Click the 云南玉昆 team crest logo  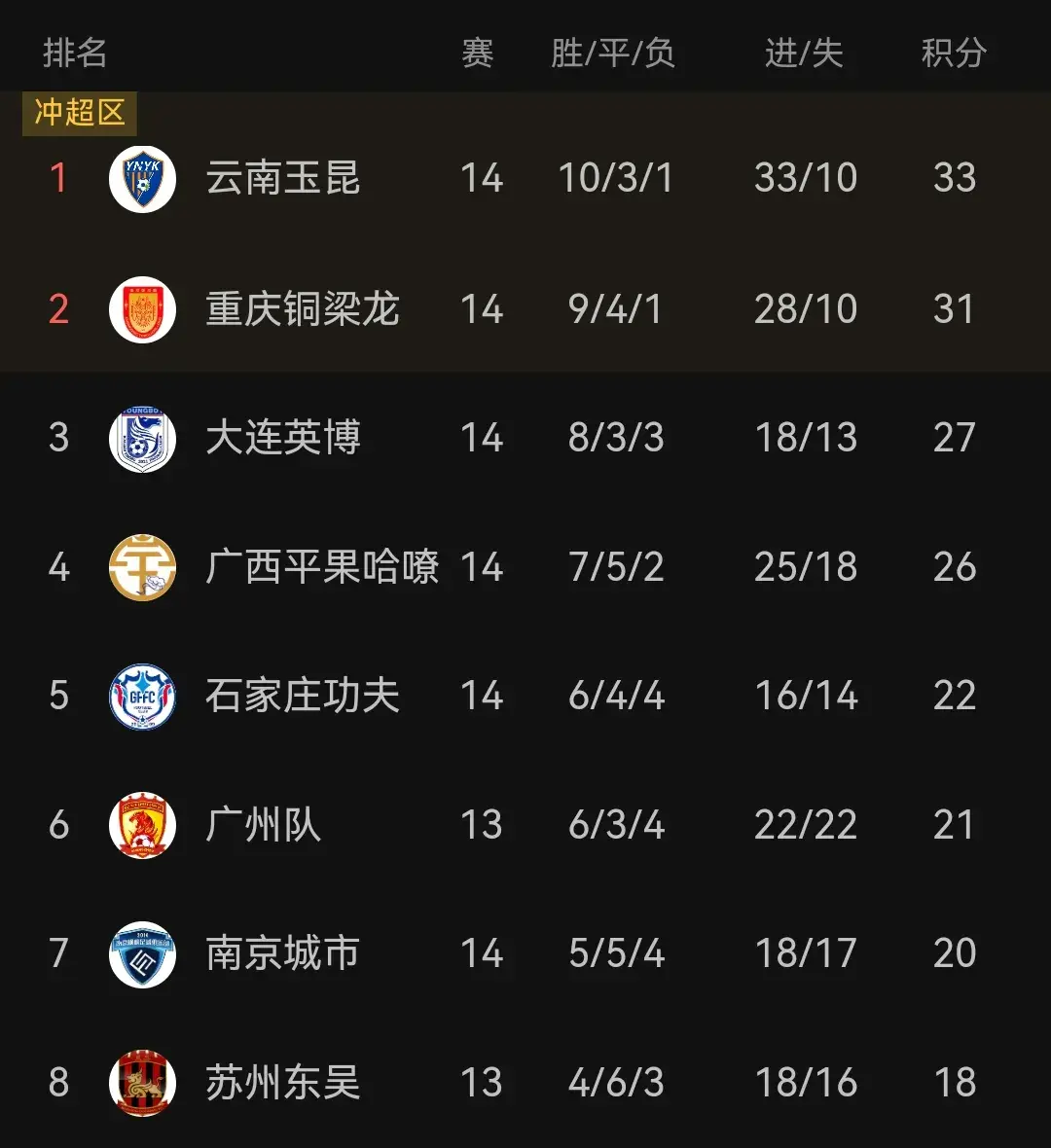tap(142, 178)
